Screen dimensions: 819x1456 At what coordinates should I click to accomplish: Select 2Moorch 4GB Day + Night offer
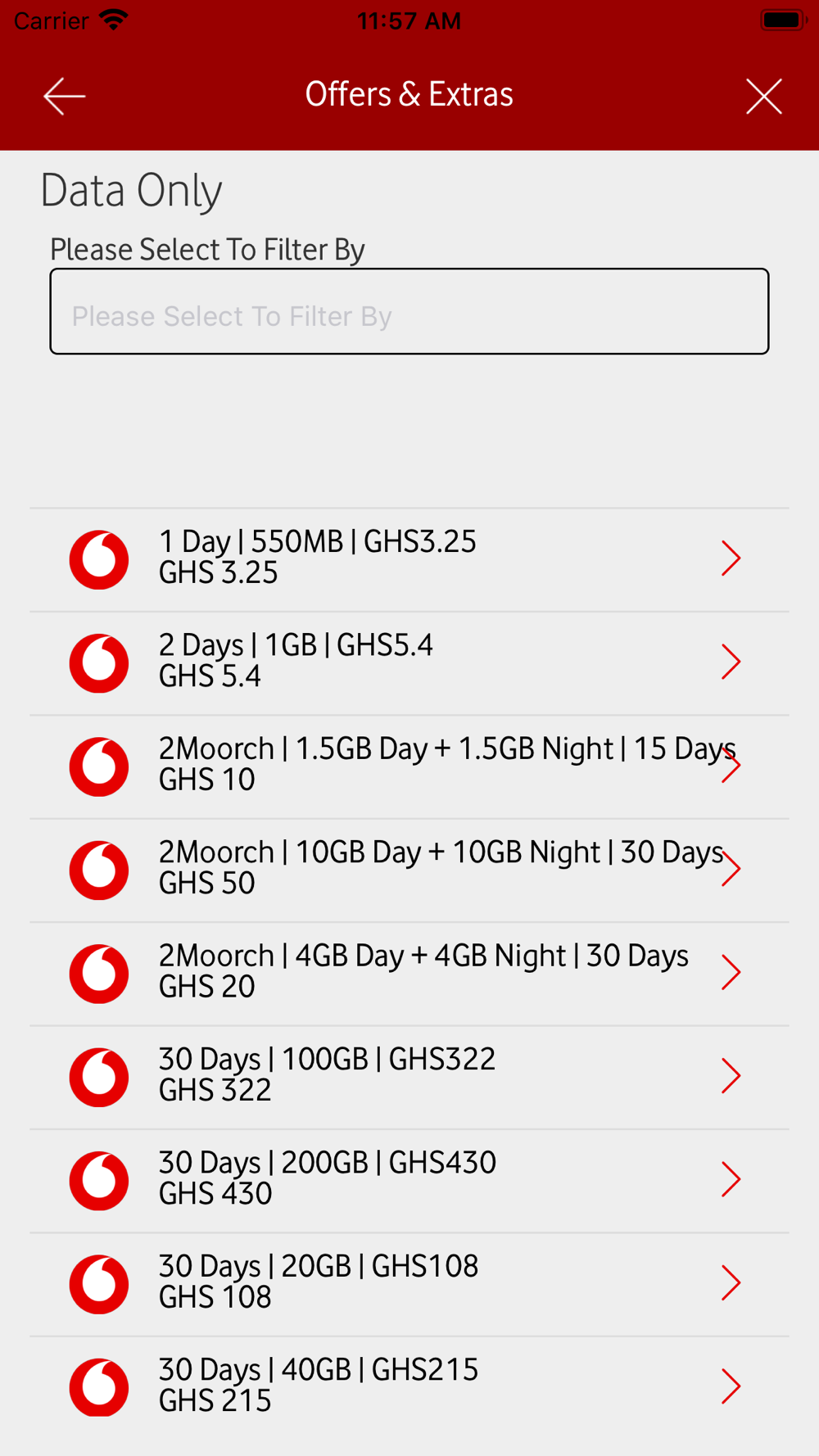pyautogui.click(x=409, y=974)
